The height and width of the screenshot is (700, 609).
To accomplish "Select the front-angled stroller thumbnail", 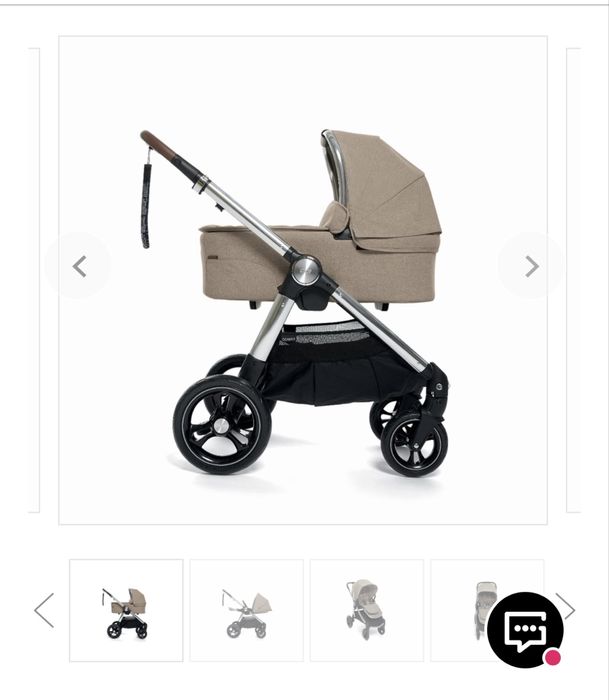I will point(366,610).
